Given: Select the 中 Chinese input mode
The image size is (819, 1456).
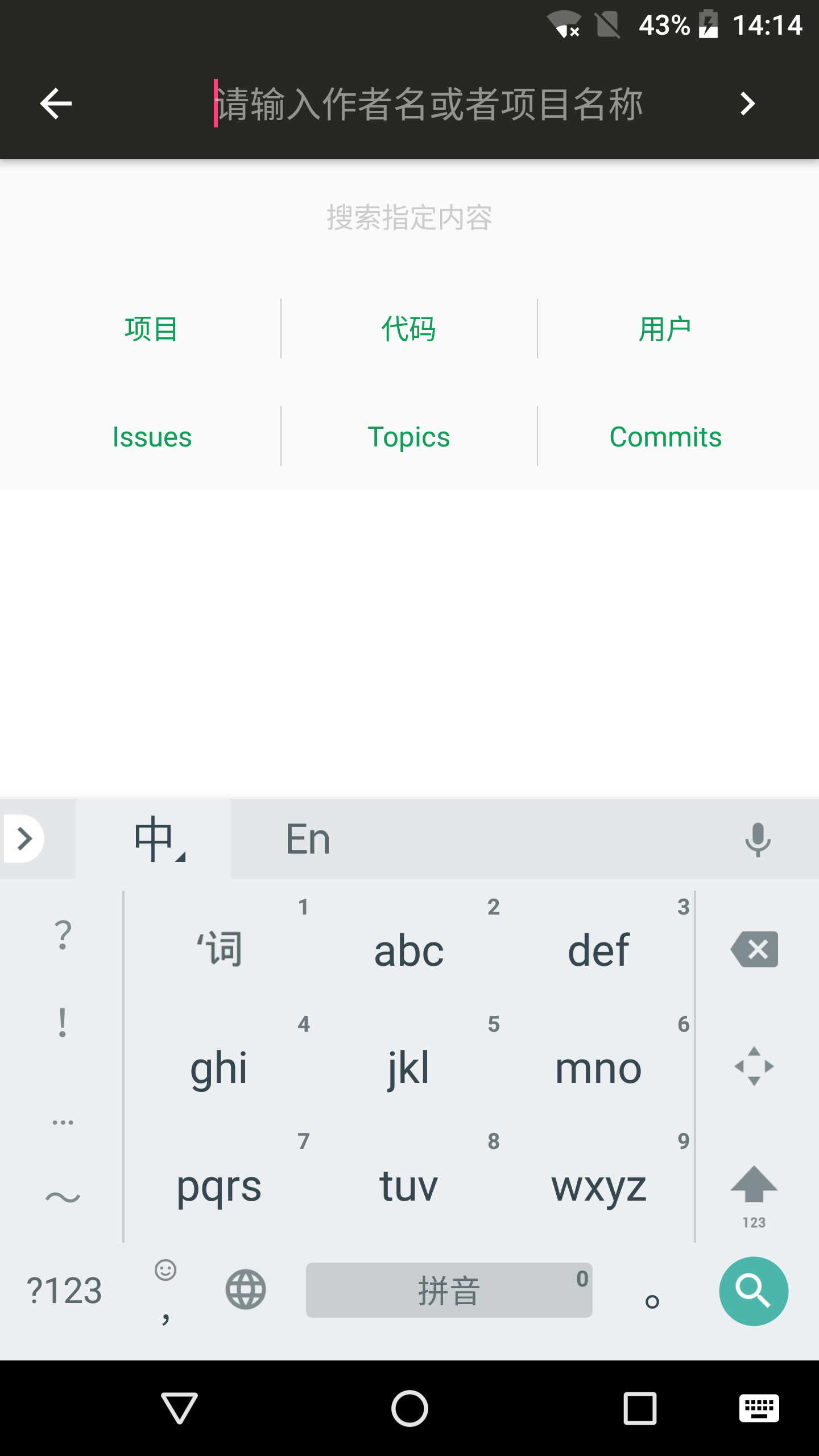Looking at the screenshot, I should (154, 839).
